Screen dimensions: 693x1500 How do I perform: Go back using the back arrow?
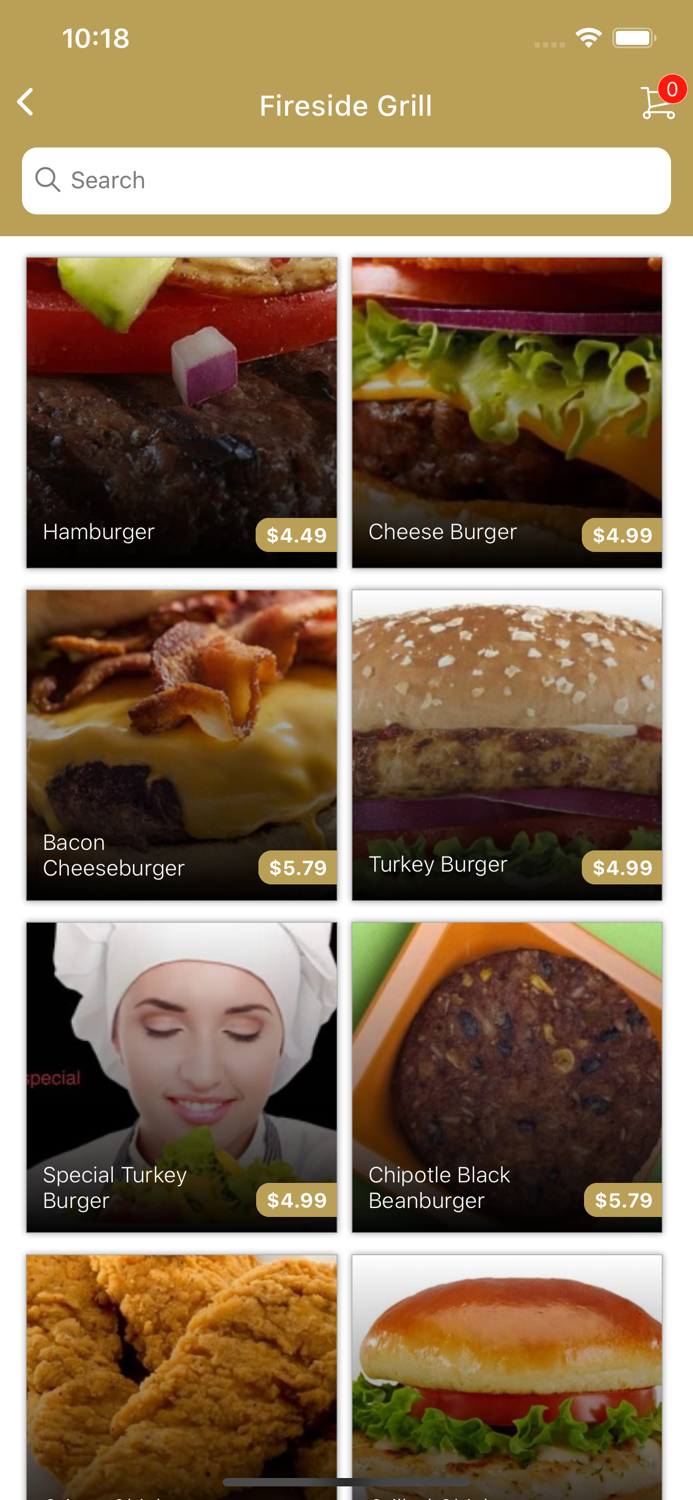click(26, 102)
